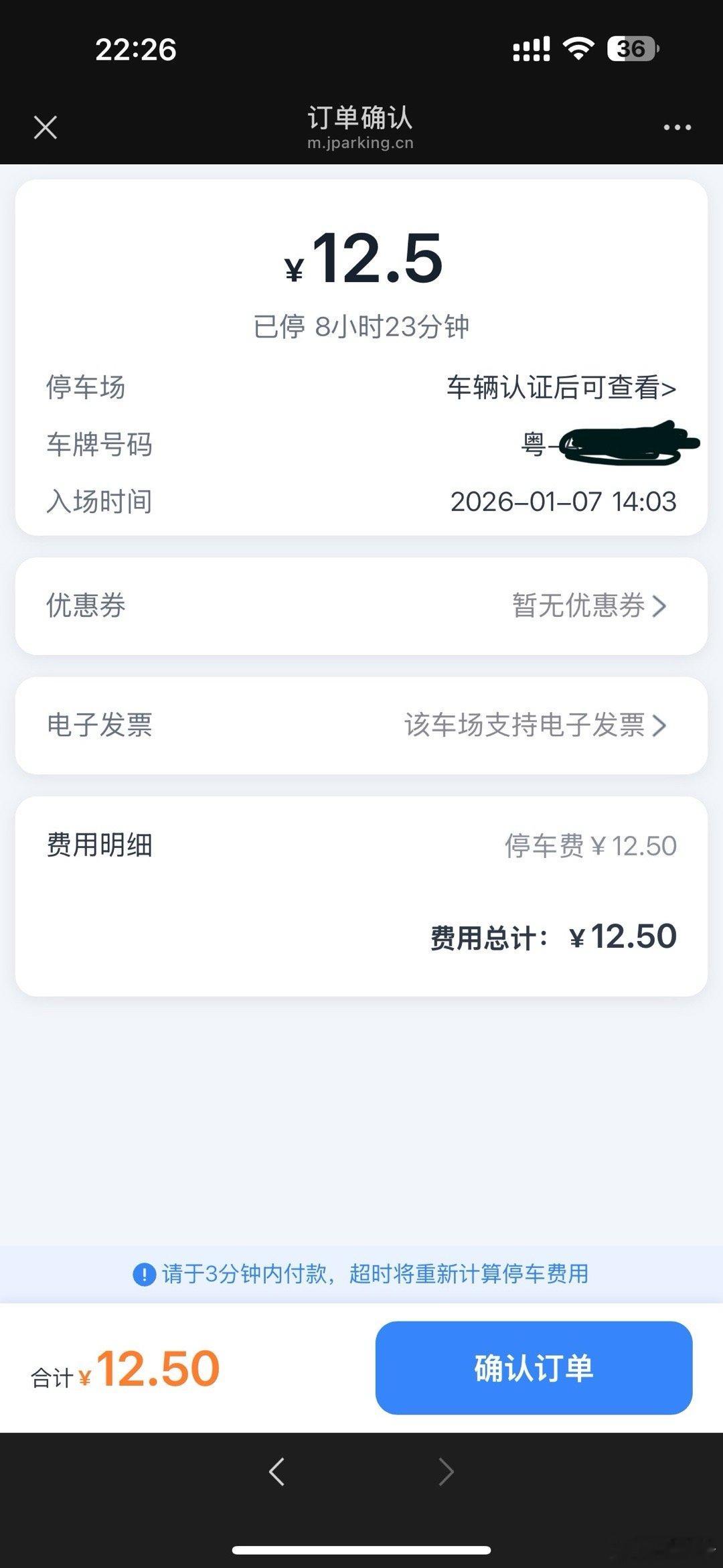Expand the 电子发票 electronic invoice row
This screenshot has width=723, height=1568.
[361, 725]
